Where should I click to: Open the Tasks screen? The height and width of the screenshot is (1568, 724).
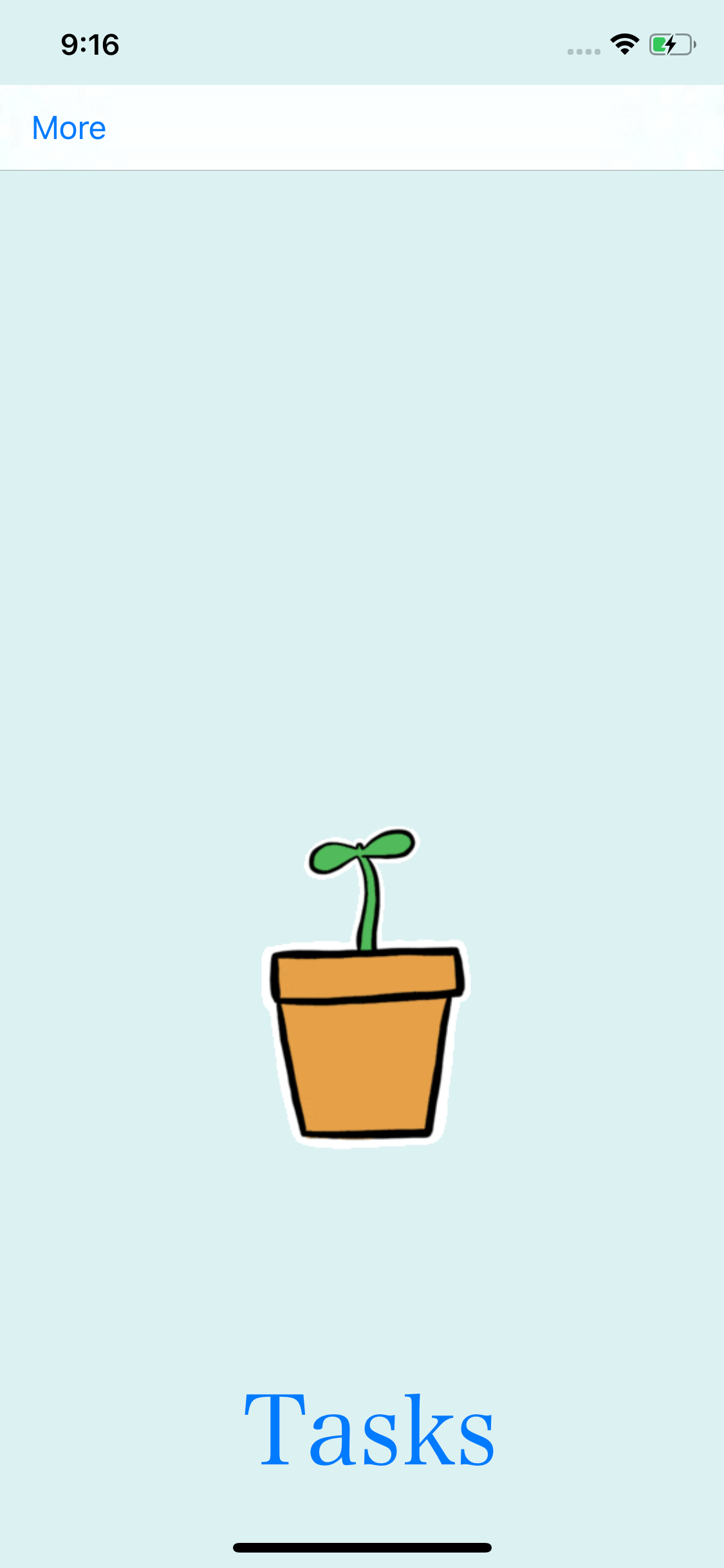click(369, 1430)
